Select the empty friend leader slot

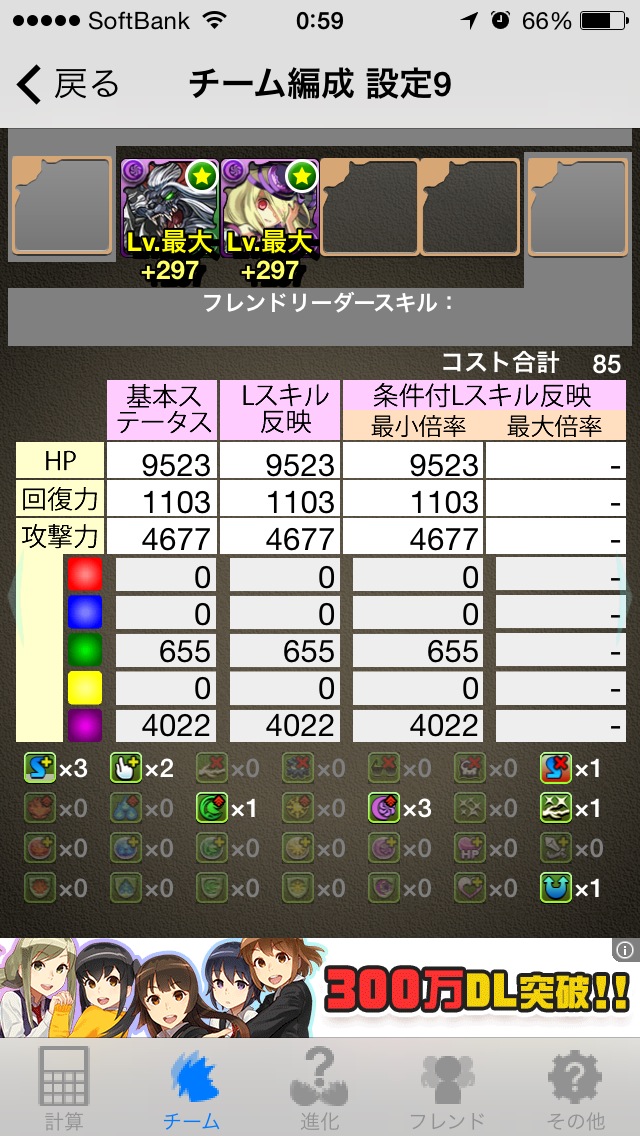click(x=576, y=208)
